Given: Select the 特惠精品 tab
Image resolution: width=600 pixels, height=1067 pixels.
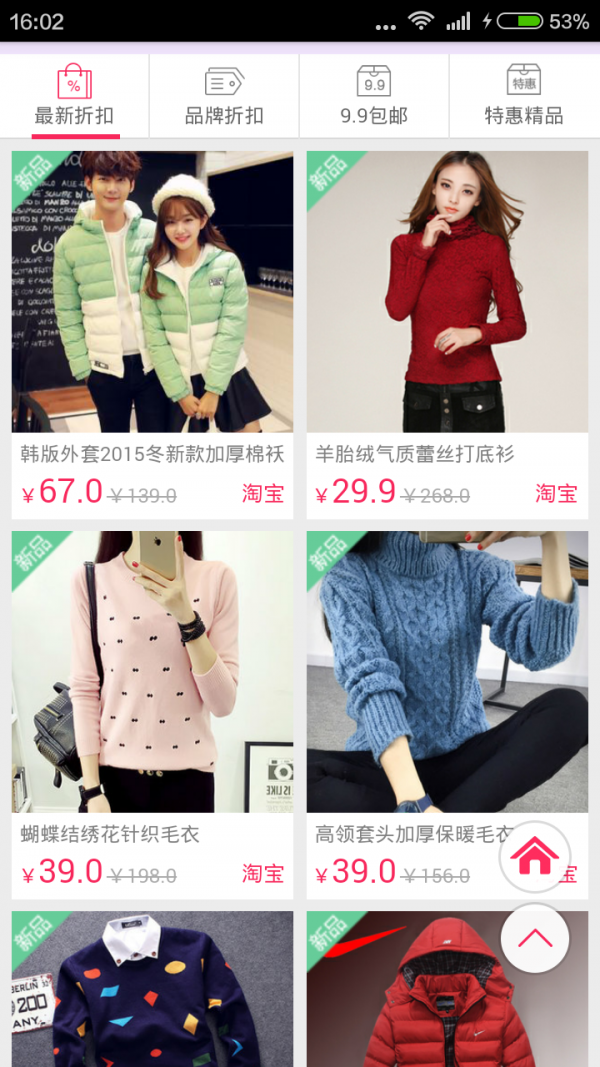Looking at the screenshot, I should 524,97.
